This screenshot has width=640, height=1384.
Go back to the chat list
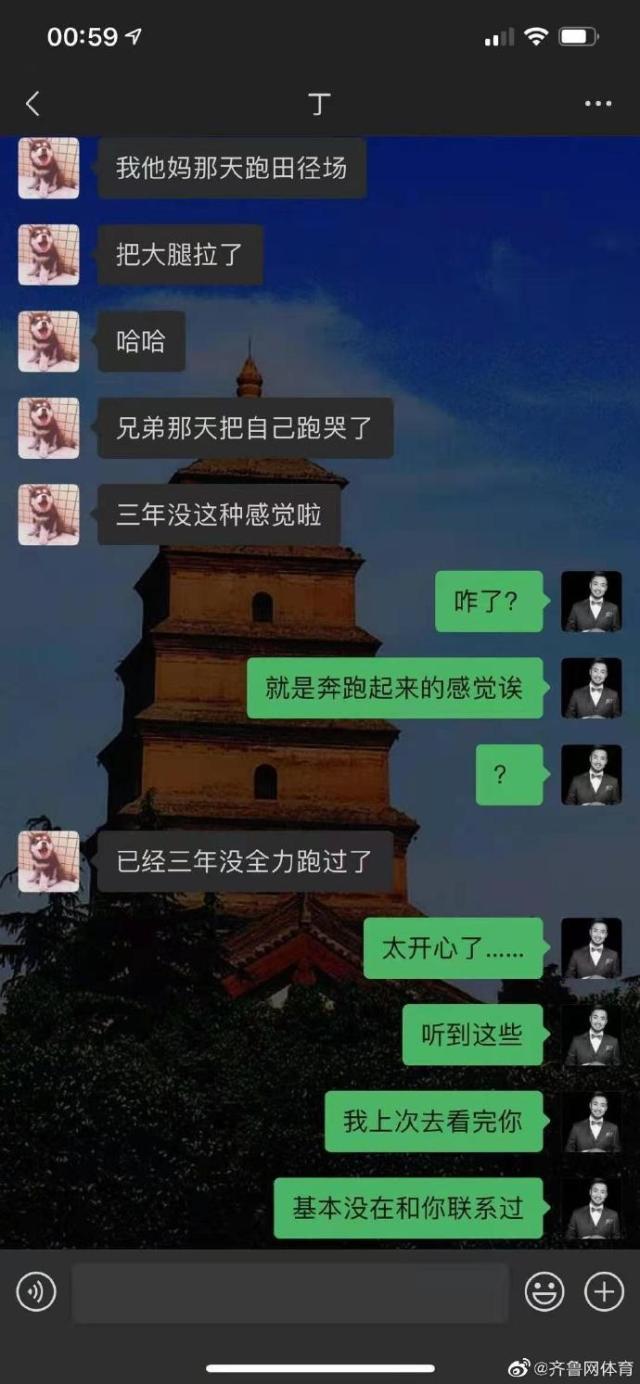point(33,103)
